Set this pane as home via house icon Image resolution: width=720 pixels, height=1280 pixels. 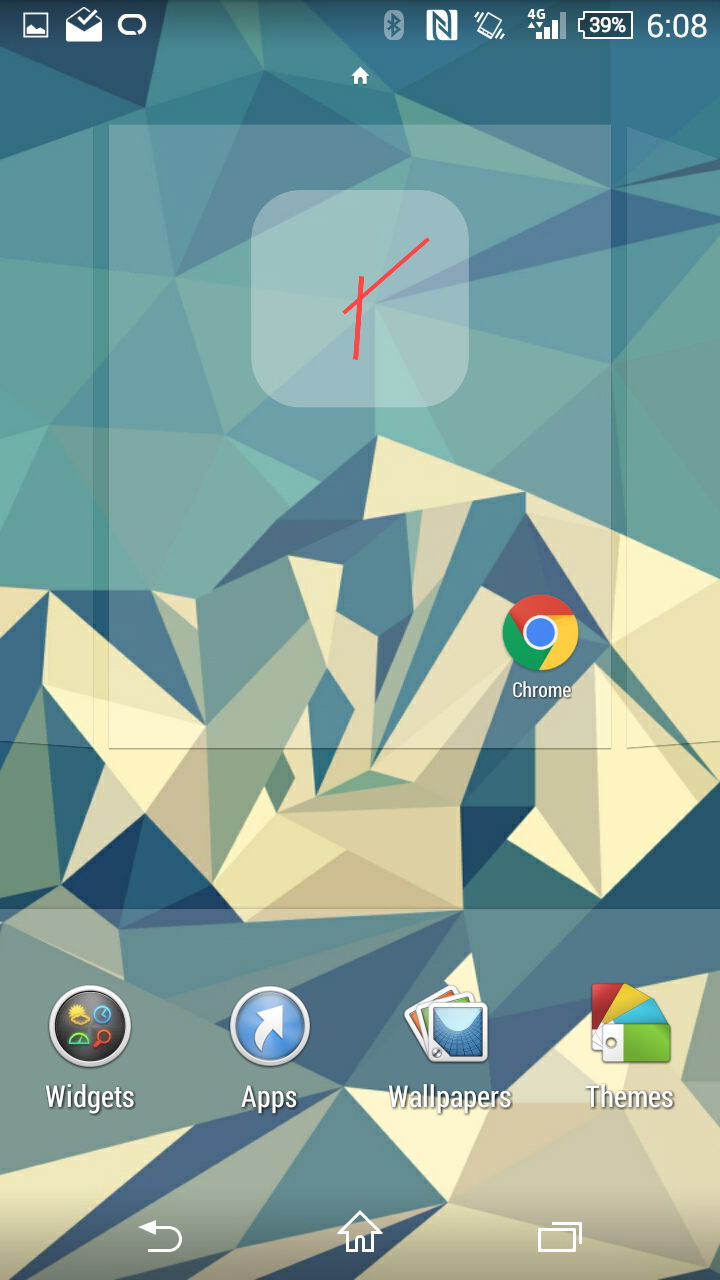[x=360, y=76]
